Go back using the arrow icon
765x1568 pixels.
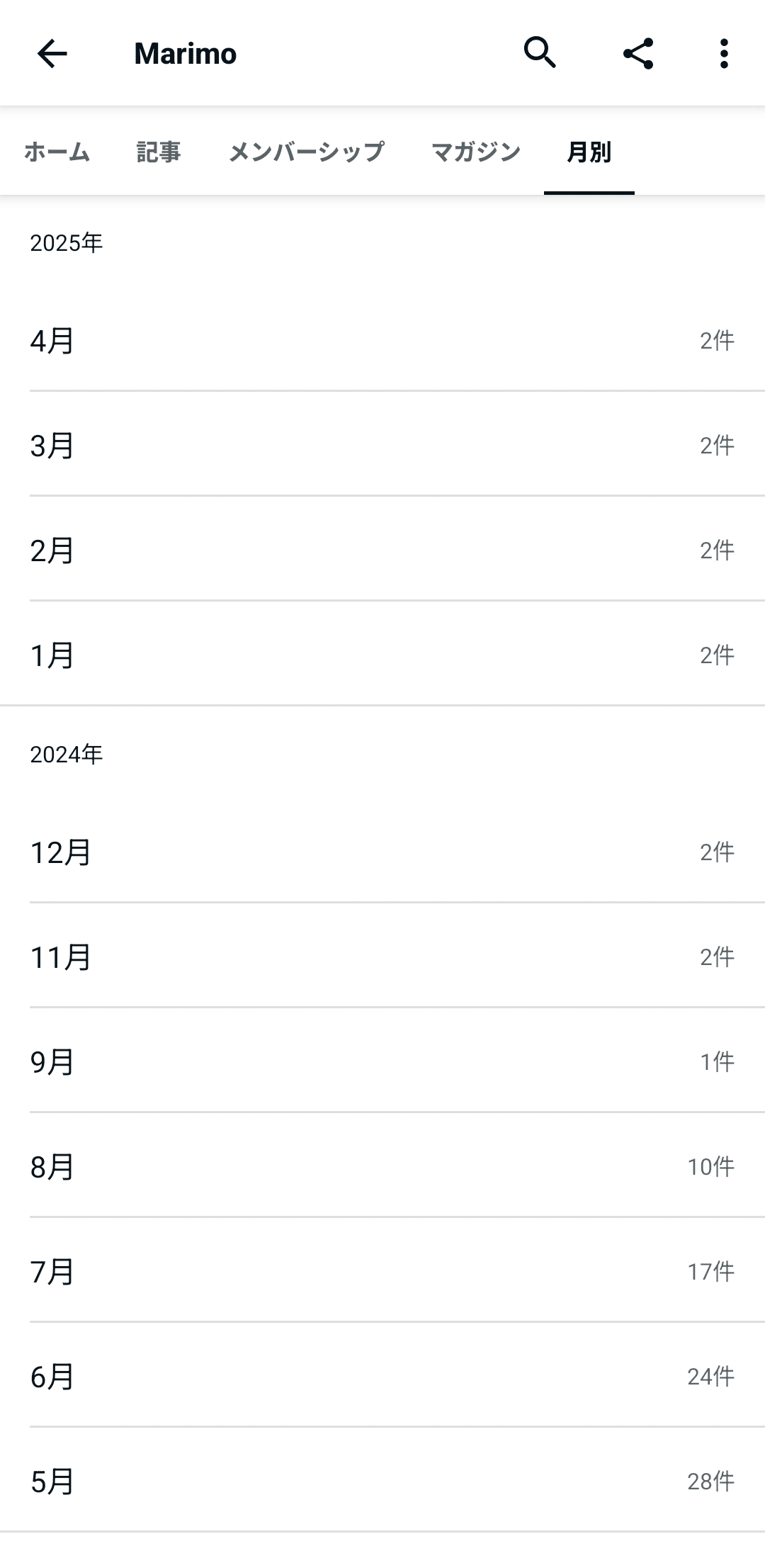52,54
